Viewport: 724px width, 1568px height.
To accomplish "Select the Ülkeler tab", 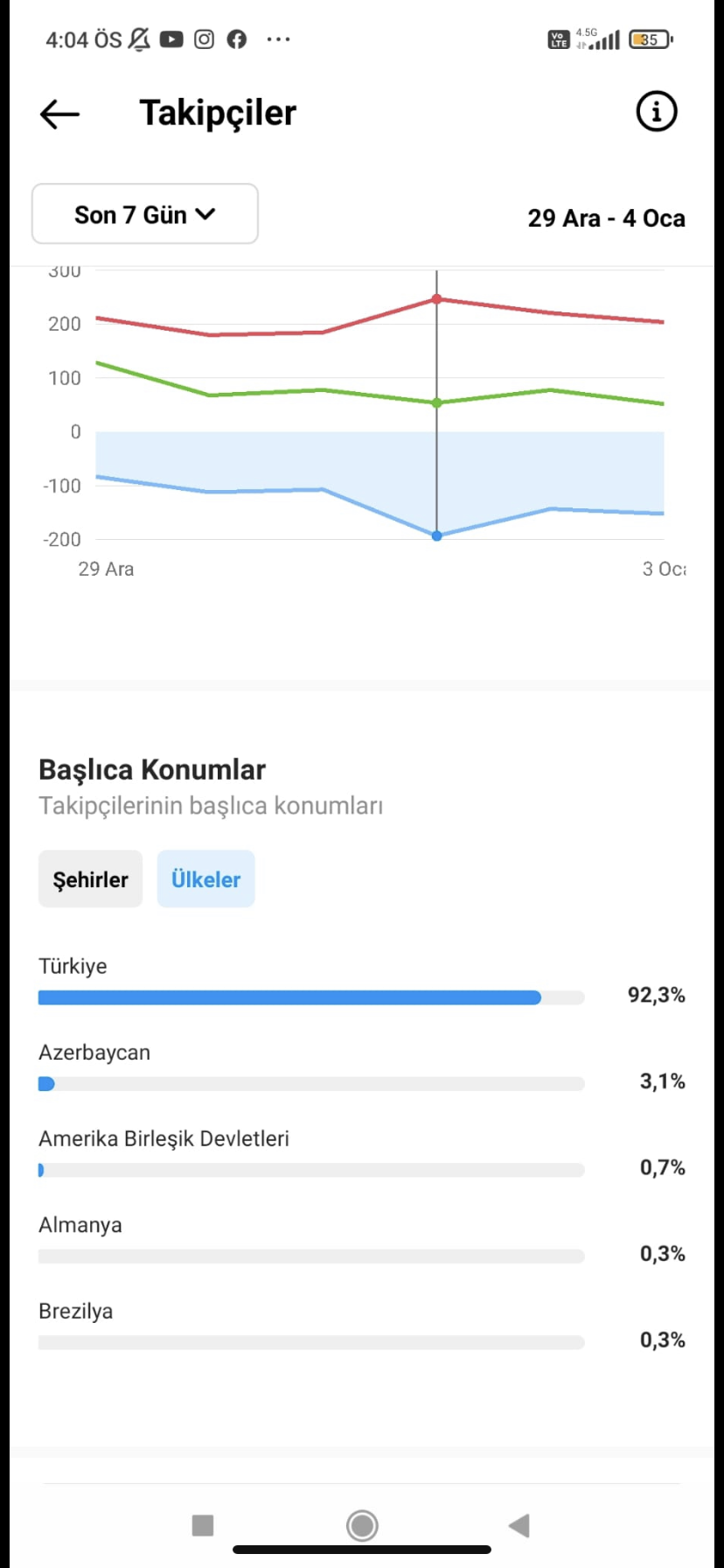I will click(x=205, y=878).
